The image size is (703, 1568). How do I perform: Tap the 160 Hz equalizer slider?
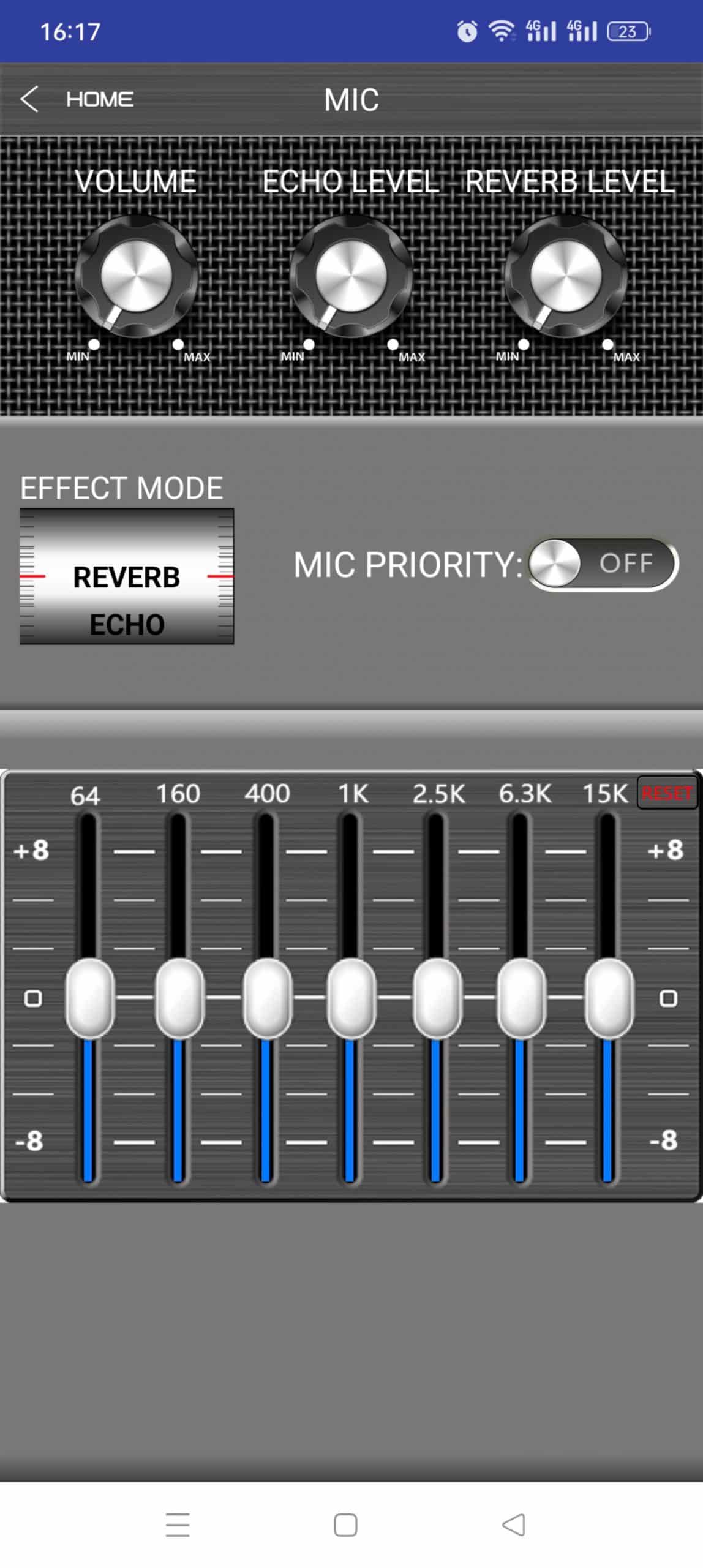179,998
